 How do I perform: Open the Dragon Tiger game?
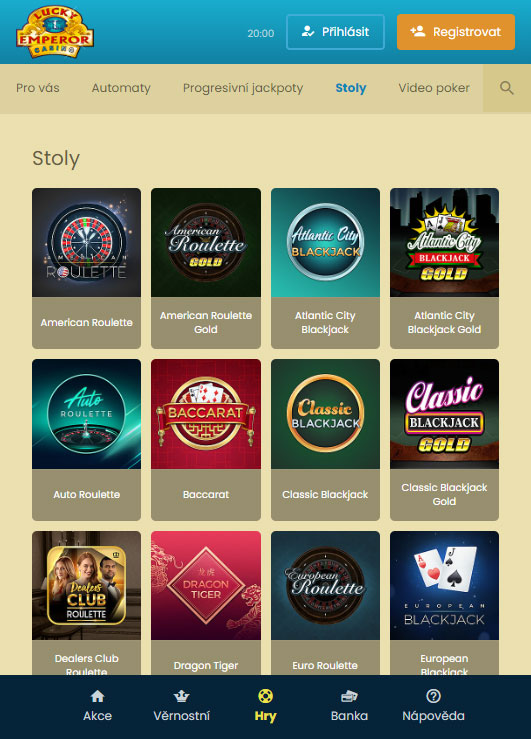tap(206, 603)
